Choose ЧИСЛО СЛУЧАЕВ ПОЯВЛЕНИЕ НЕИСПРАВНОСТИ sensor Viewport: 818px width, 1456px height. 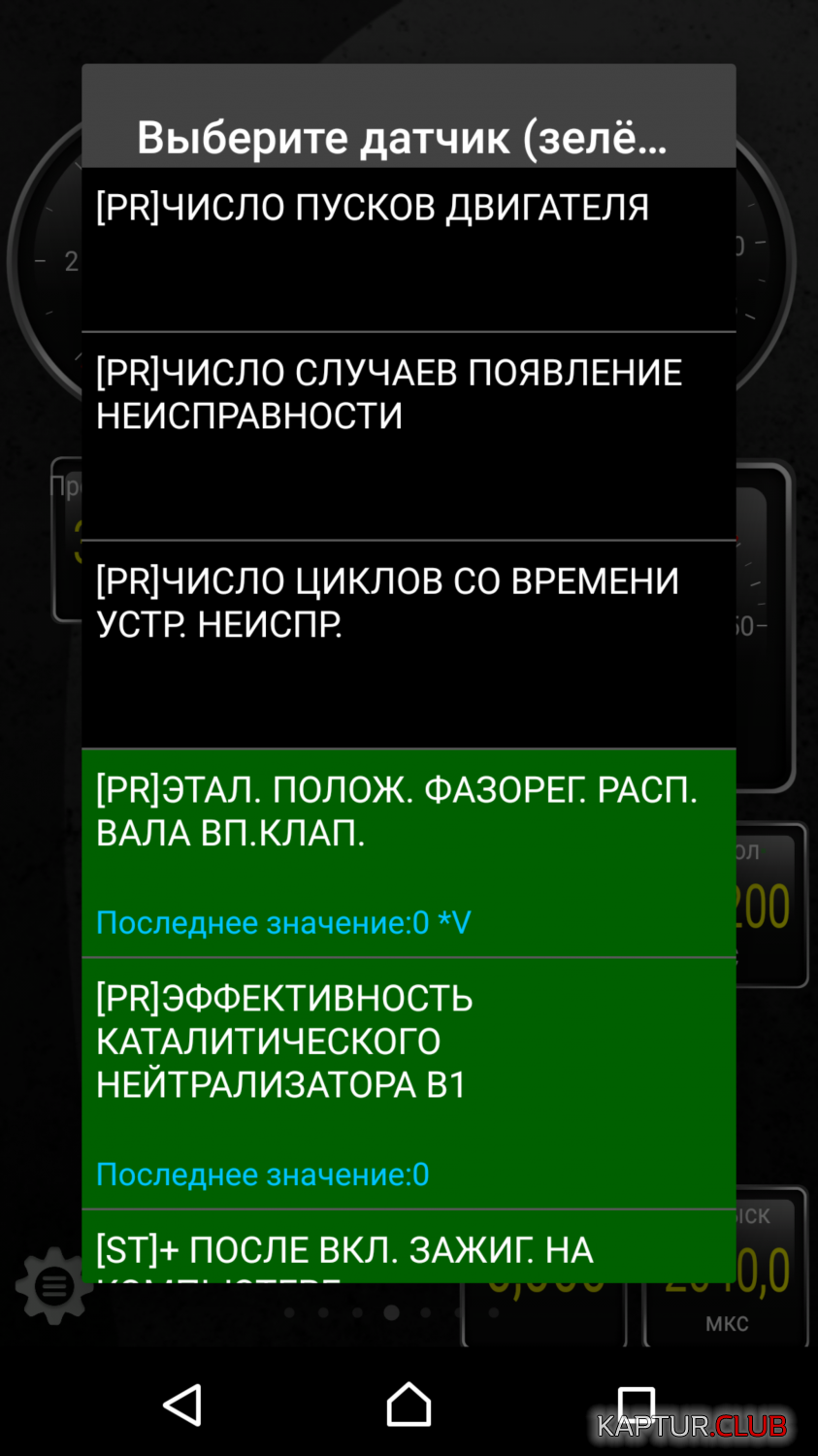[409, 437]
